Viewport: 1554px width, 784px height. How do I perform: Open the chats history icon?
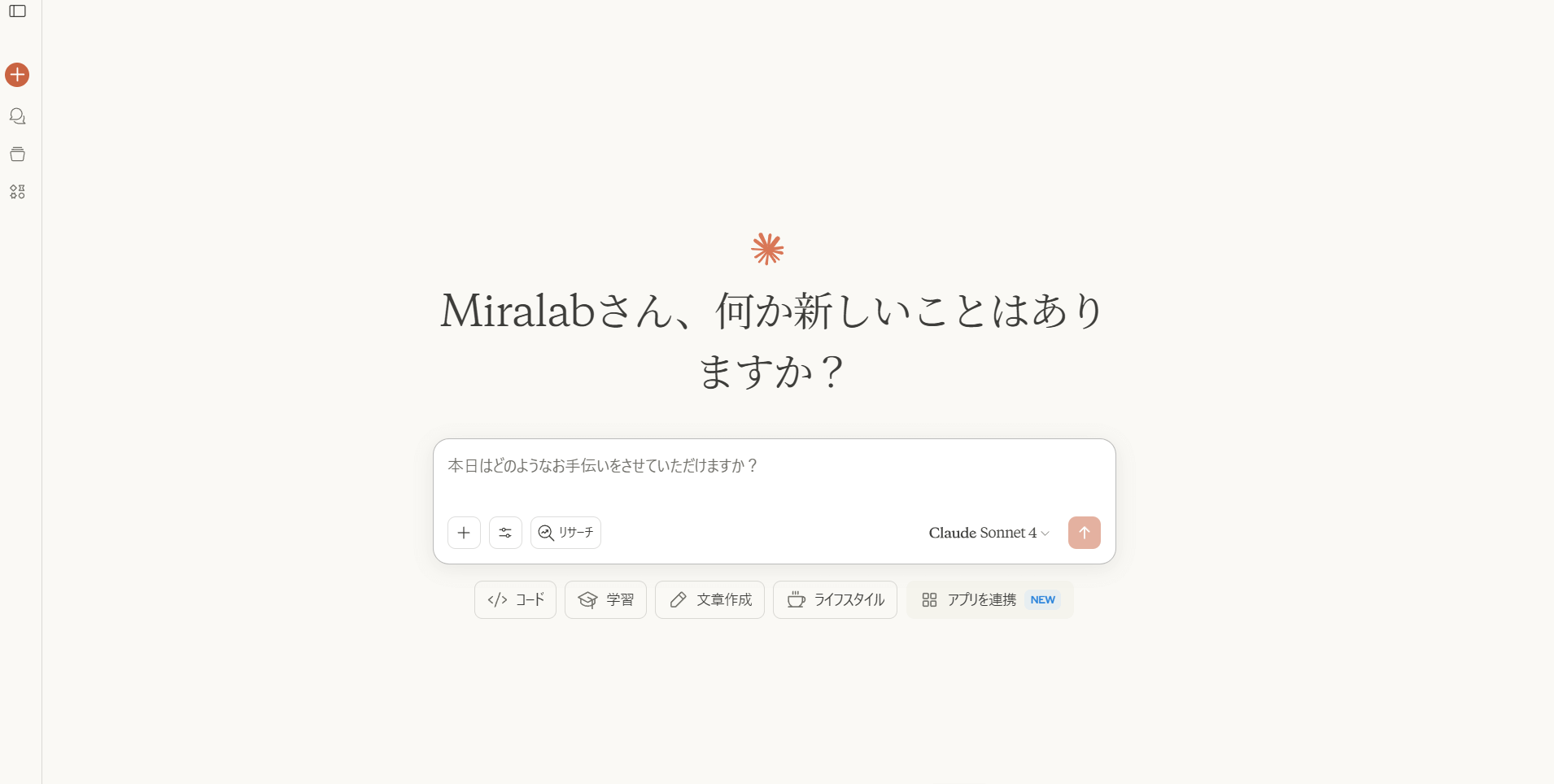pos(17,116)
